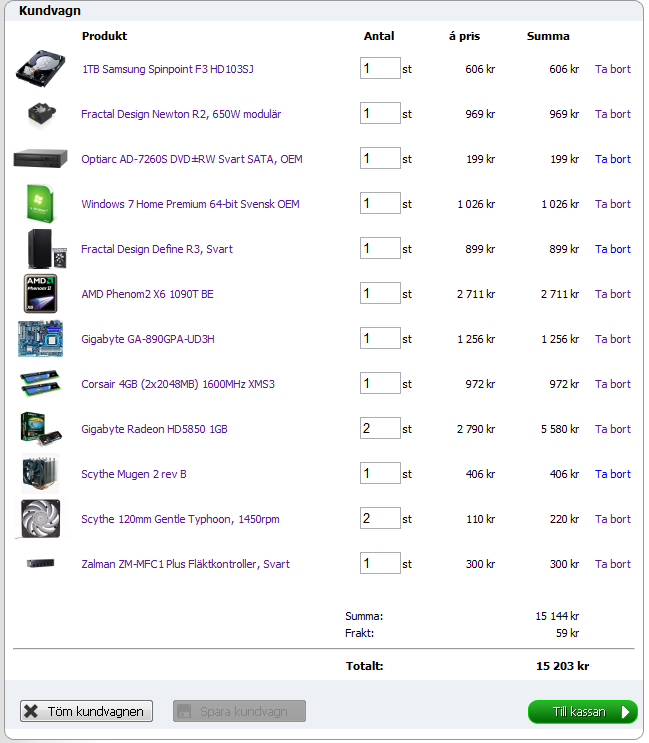Tap Ta bort for Zalman ZM-MFC1 Plus
Screen dimensions: 649x743
tap(612, 564)
